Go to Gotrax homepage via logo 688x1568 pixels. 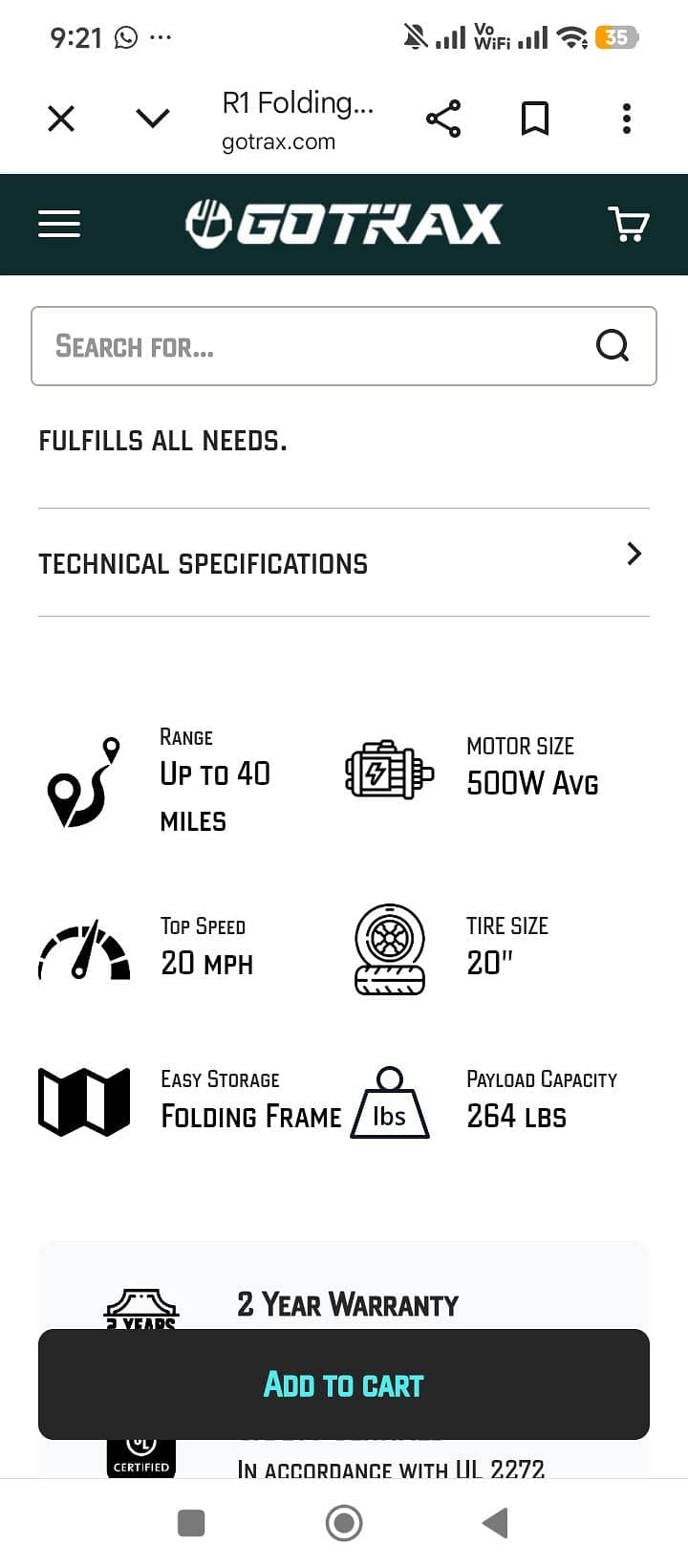343,224
